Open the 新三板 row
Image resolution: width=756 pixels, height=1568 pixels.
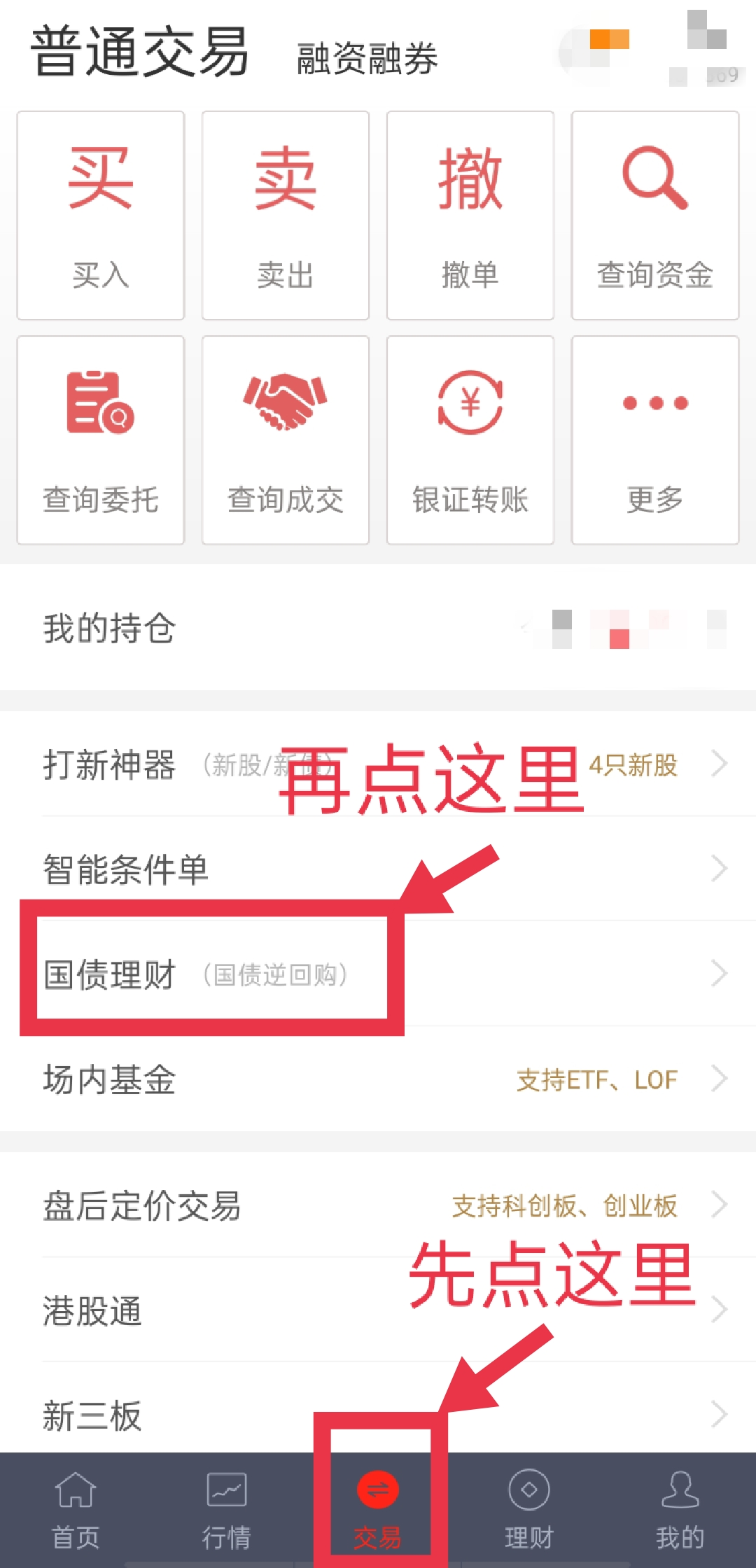point(378,1415)
